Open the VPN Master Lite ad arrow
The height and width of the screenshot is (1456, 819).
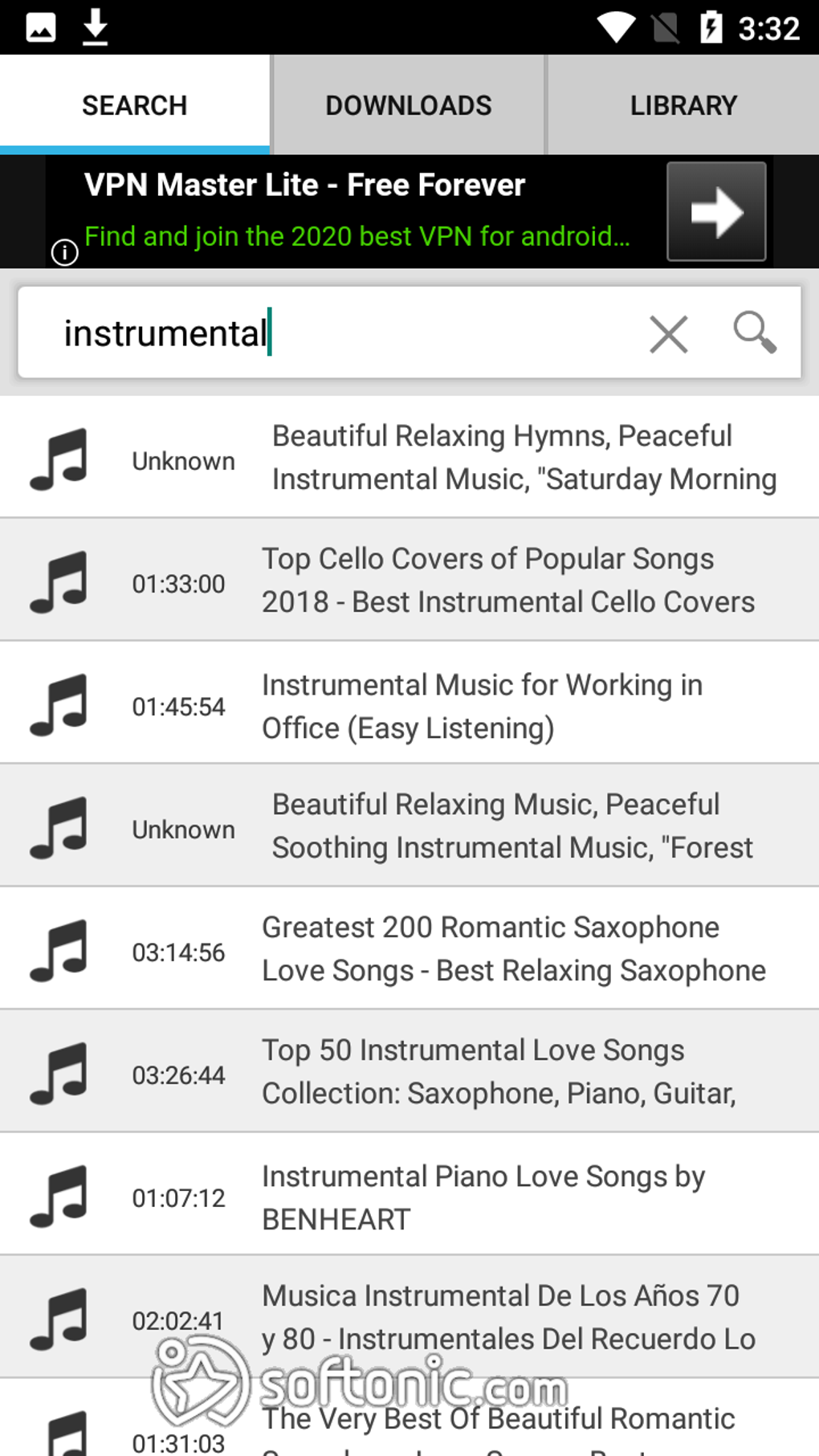point(716,212)
